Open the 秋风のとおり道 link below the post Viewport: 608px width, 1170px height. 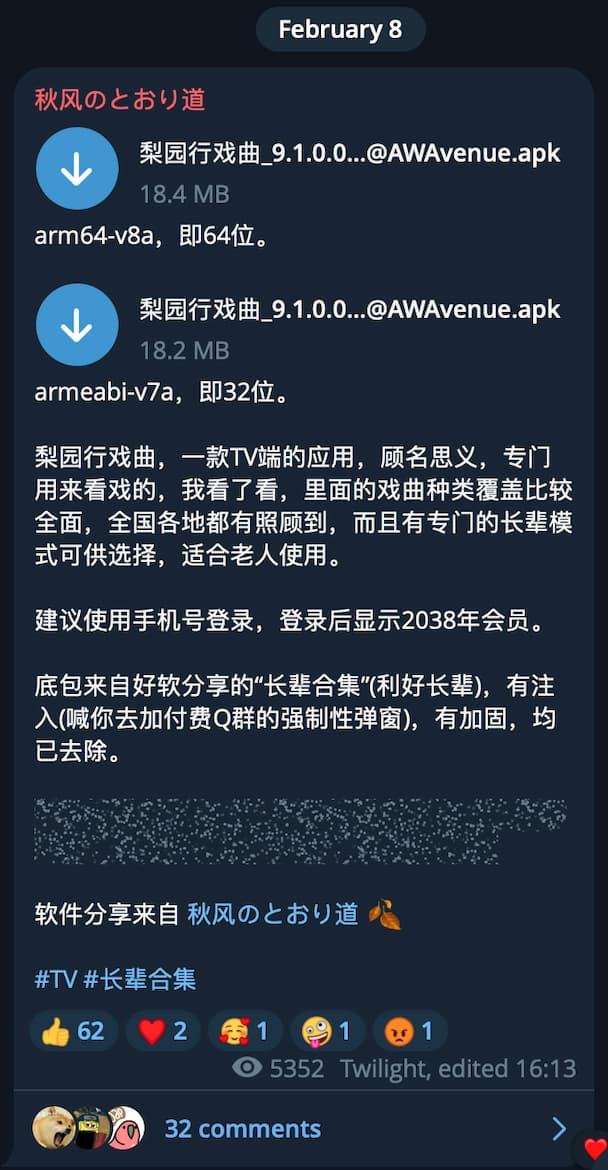[272, 914]
